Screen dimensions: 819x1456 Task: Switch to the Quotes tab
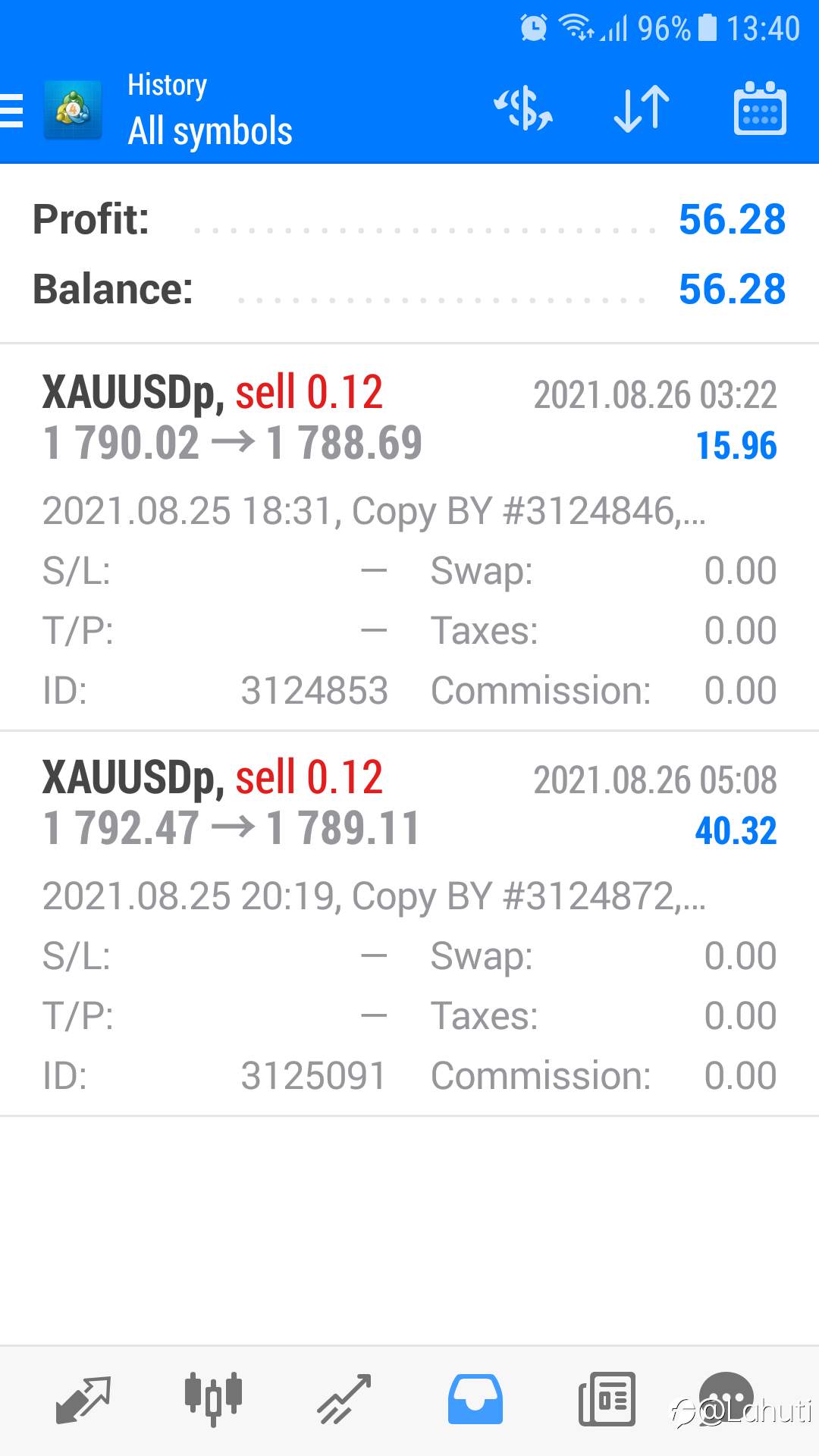pyautogui.click(x=83, y=1399)
